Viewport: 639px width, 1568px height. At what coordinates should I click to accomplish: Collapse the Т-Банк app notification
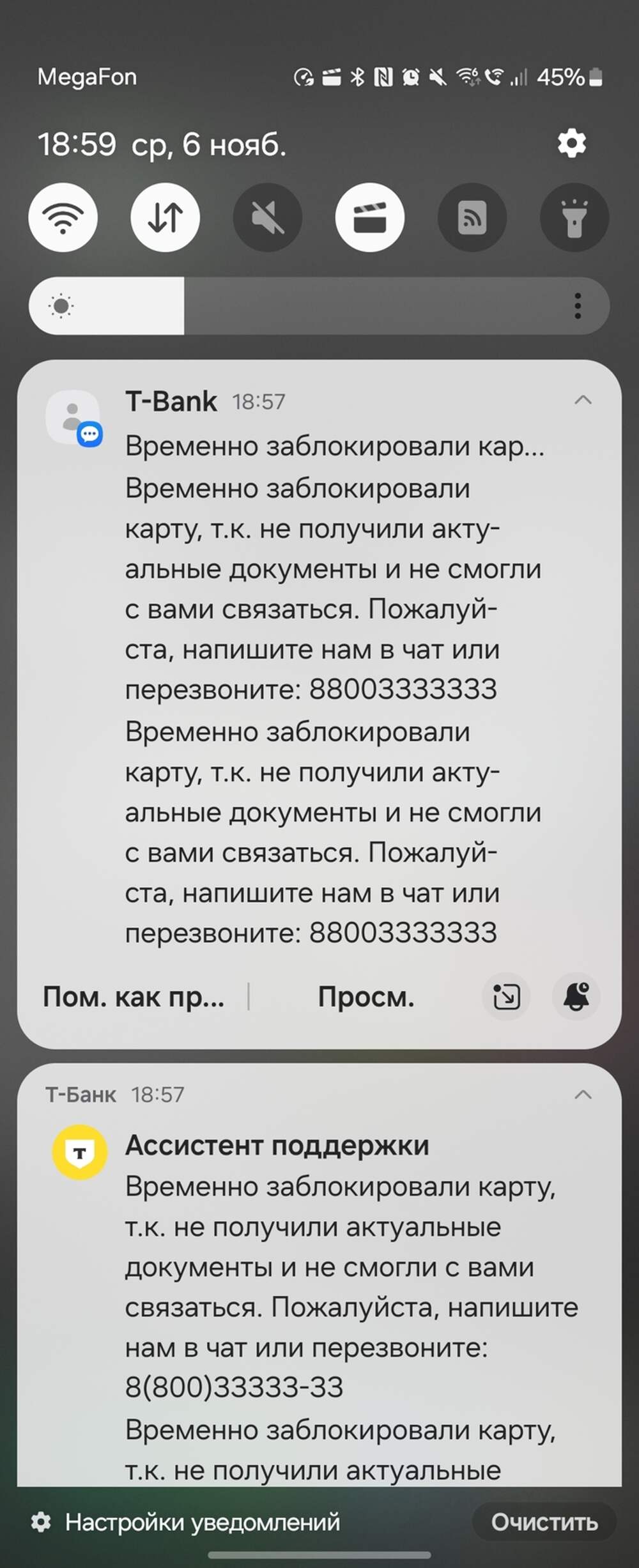coord(583,1095)
